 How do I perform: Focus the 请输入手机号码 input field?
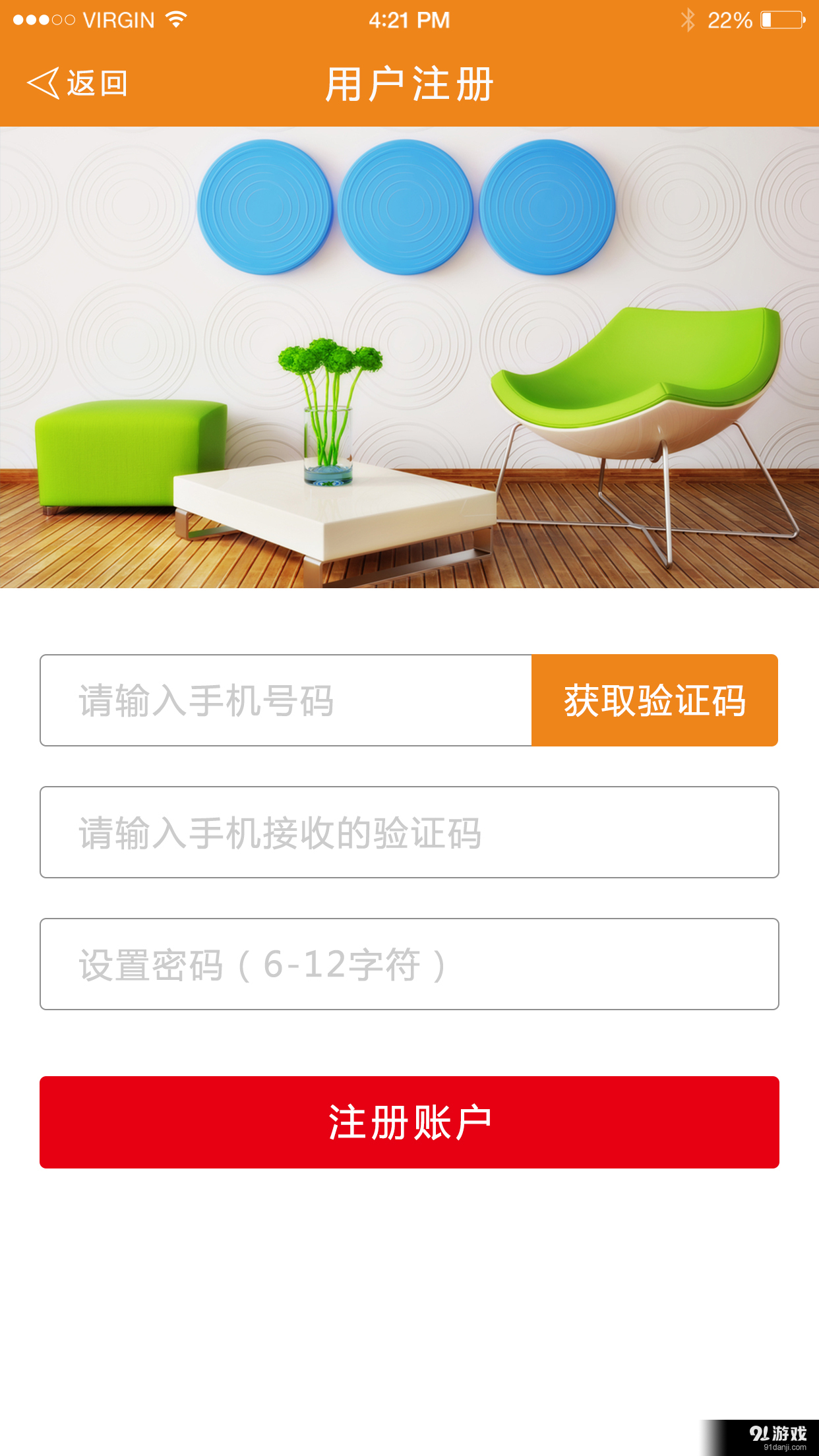click(284, 700)
